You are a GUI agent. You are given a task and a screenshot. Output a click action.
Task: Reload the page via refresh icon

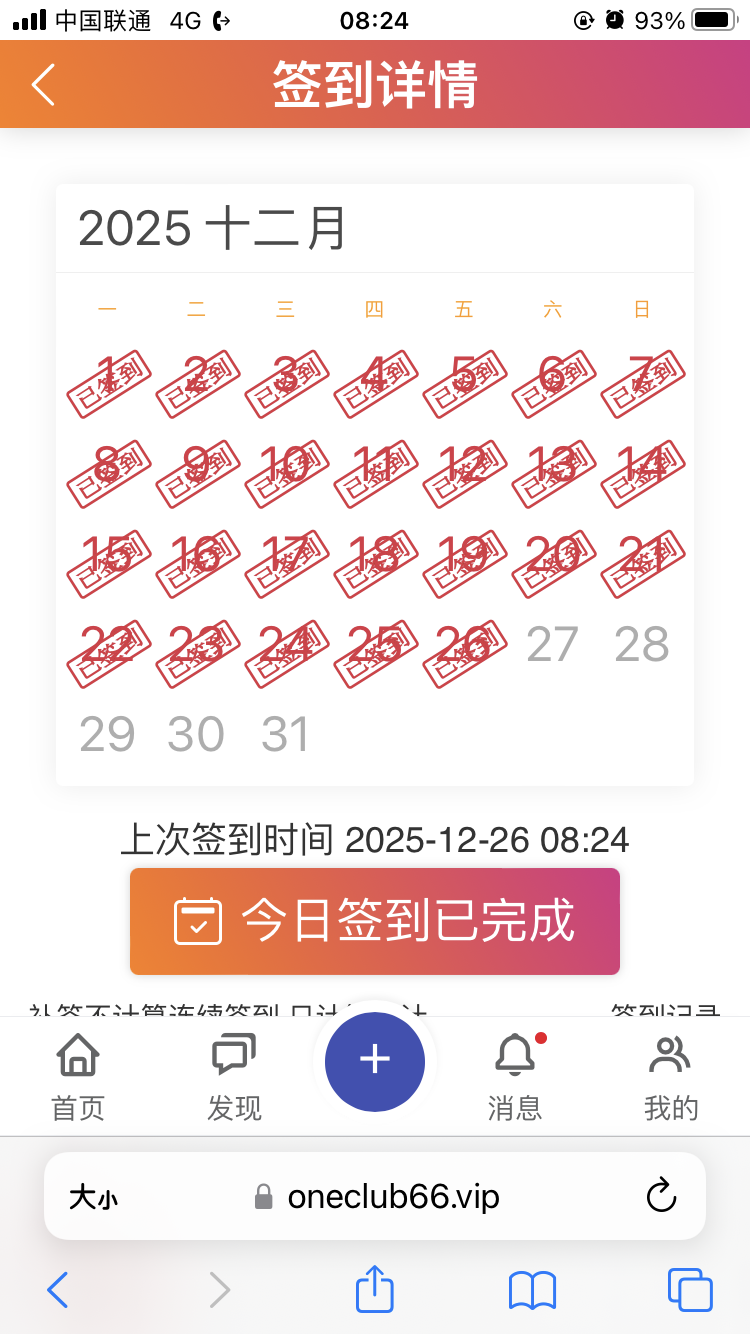coord(662,1196)
